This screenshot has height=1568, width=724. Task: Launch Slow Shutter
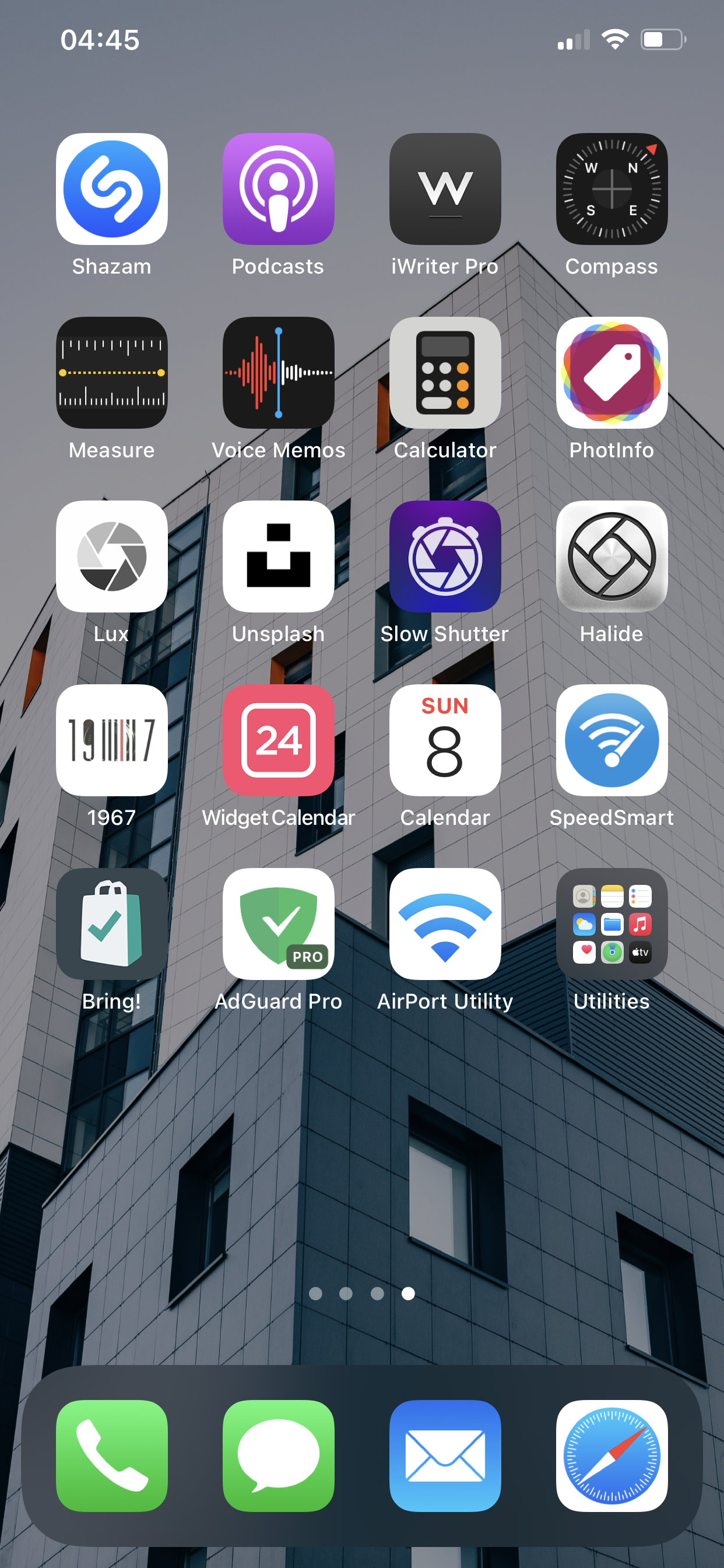point(445,556)
